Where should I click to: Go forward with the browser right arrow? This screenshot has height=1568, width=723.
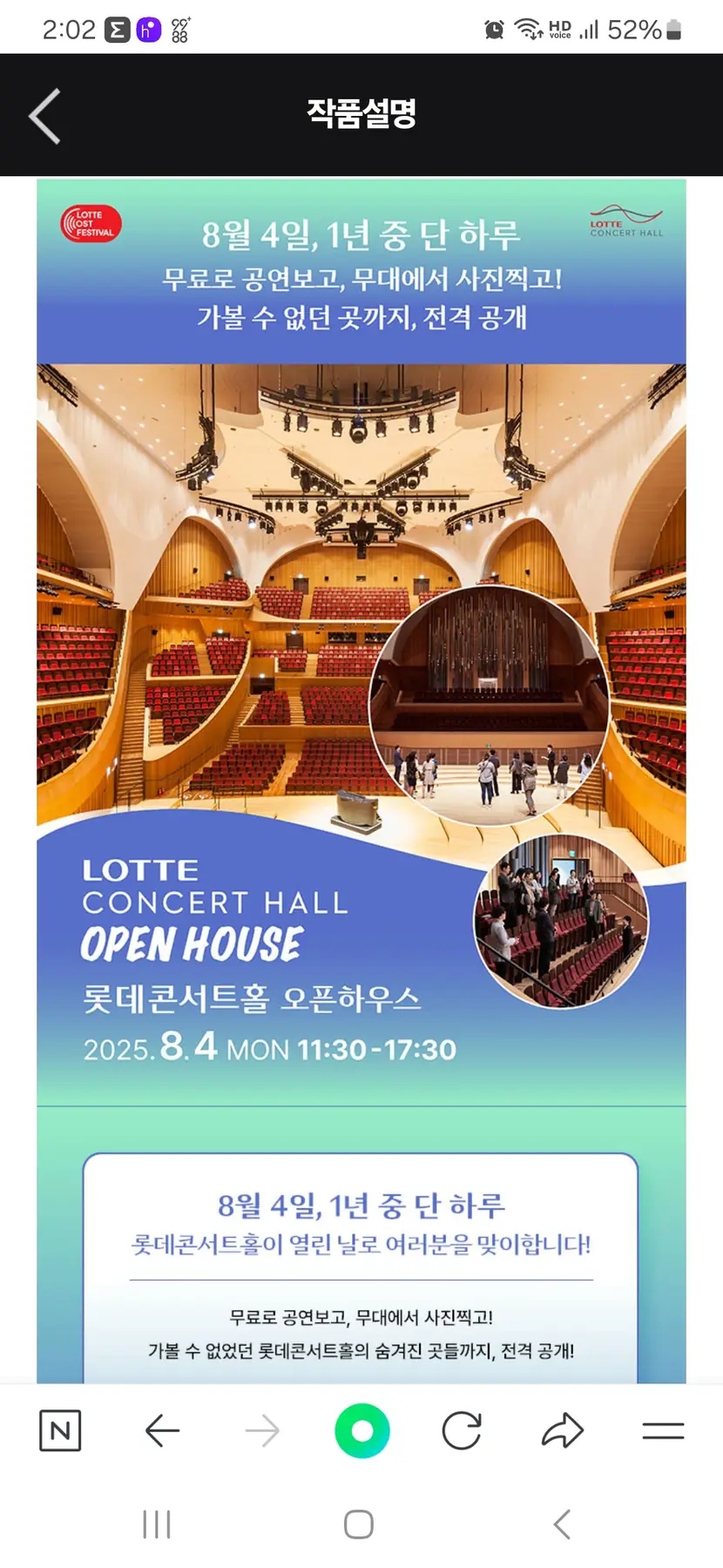(262, 1430)
